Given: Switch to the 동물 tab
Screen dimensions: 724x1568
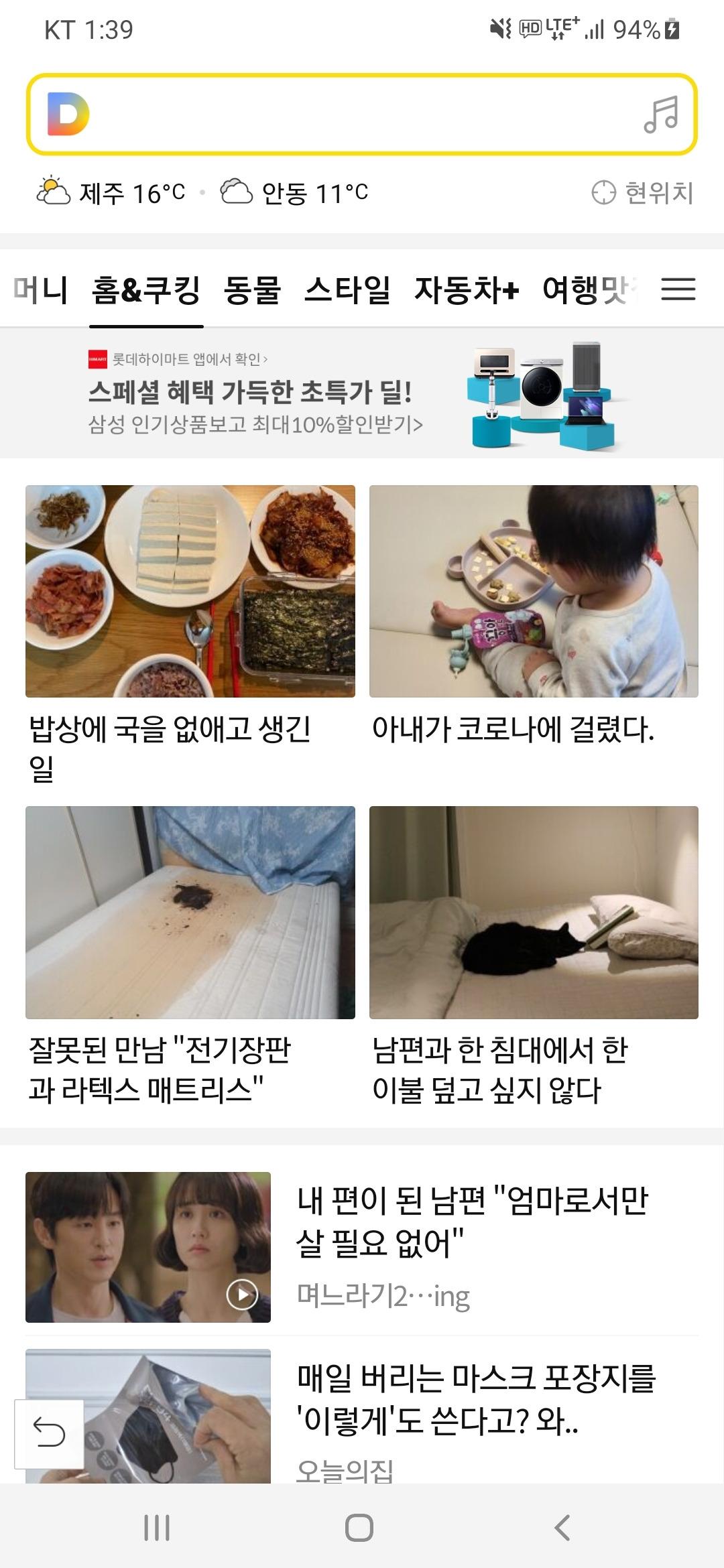Looking at the screenshot, I should click(x=255, y=289).
